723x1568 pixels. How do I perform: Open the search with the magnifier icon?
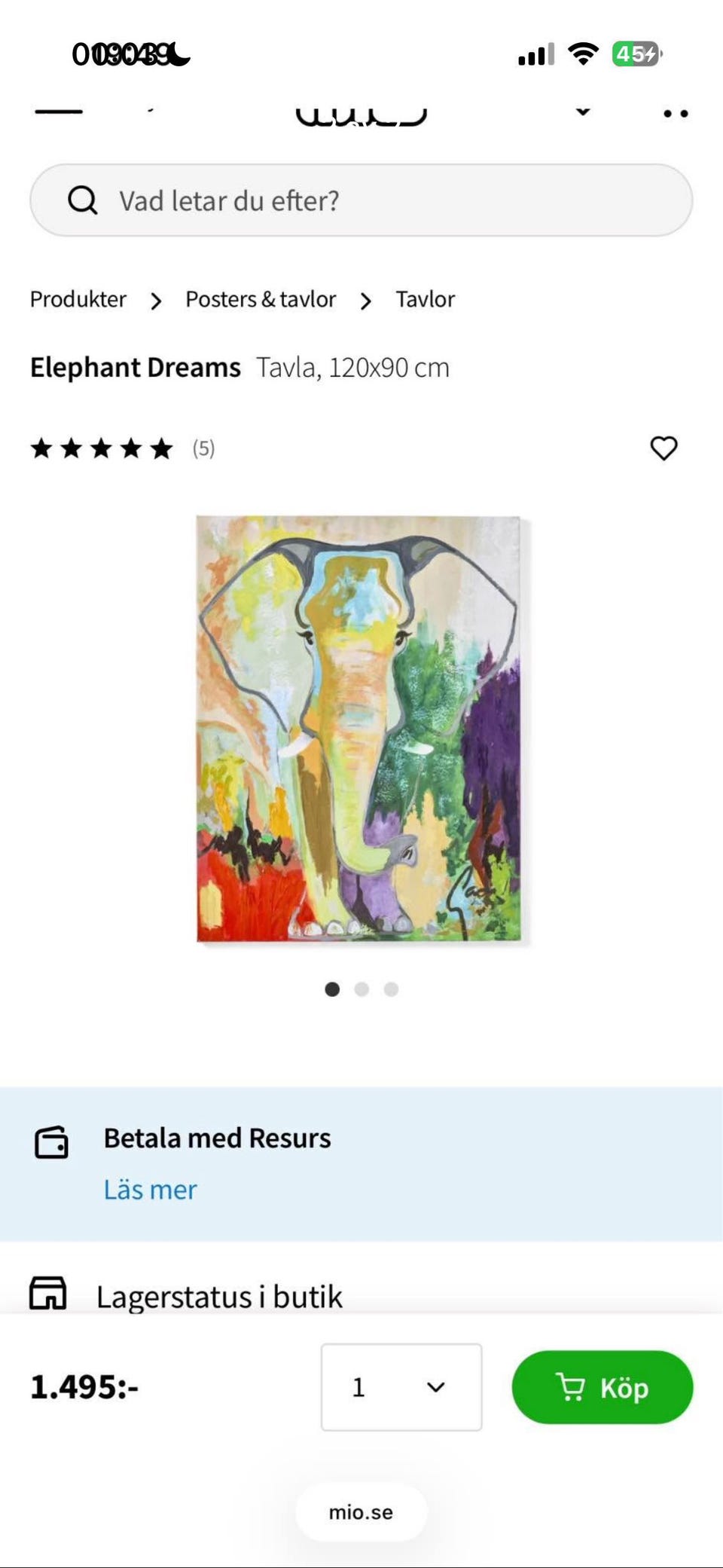83,200
